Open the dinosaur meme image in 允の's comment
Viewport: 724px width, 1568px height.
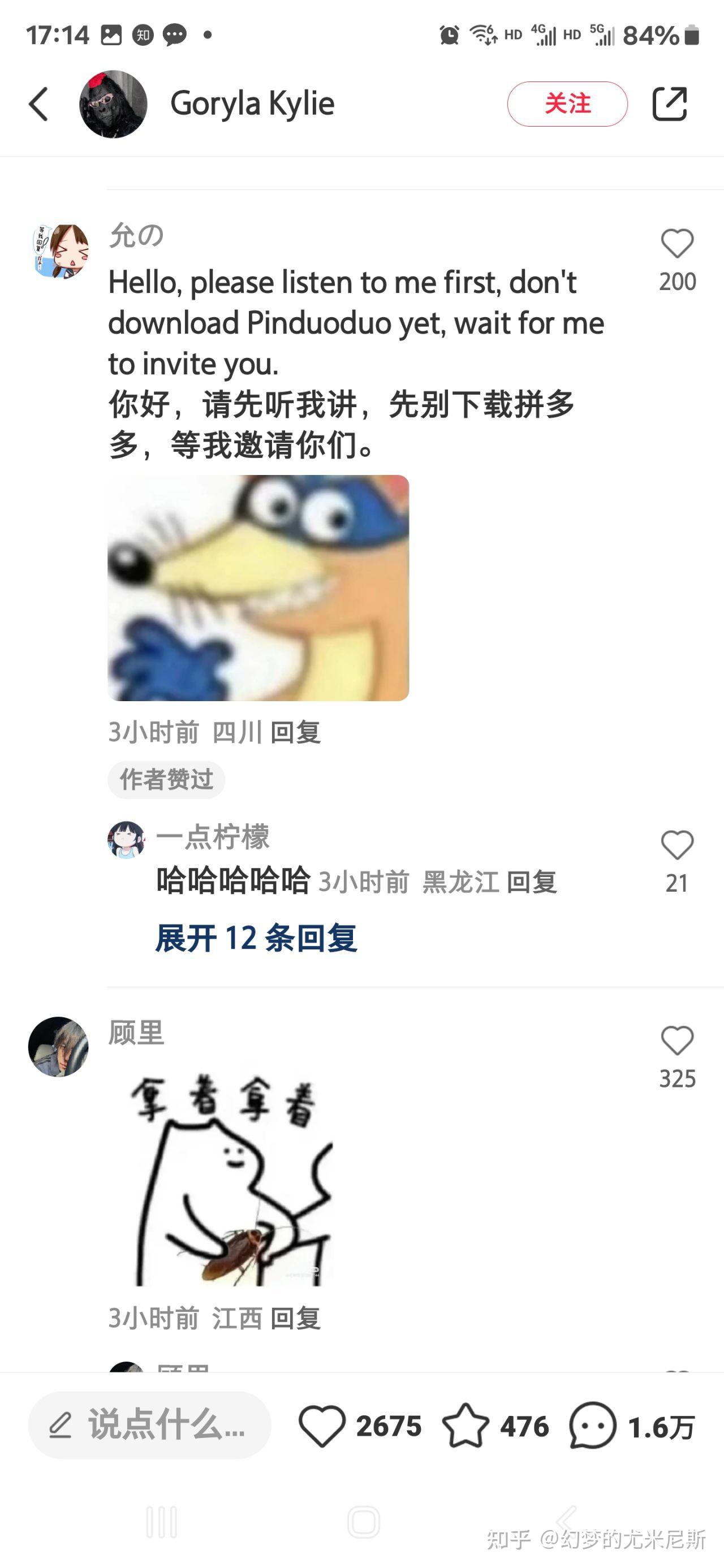(258, 588)
